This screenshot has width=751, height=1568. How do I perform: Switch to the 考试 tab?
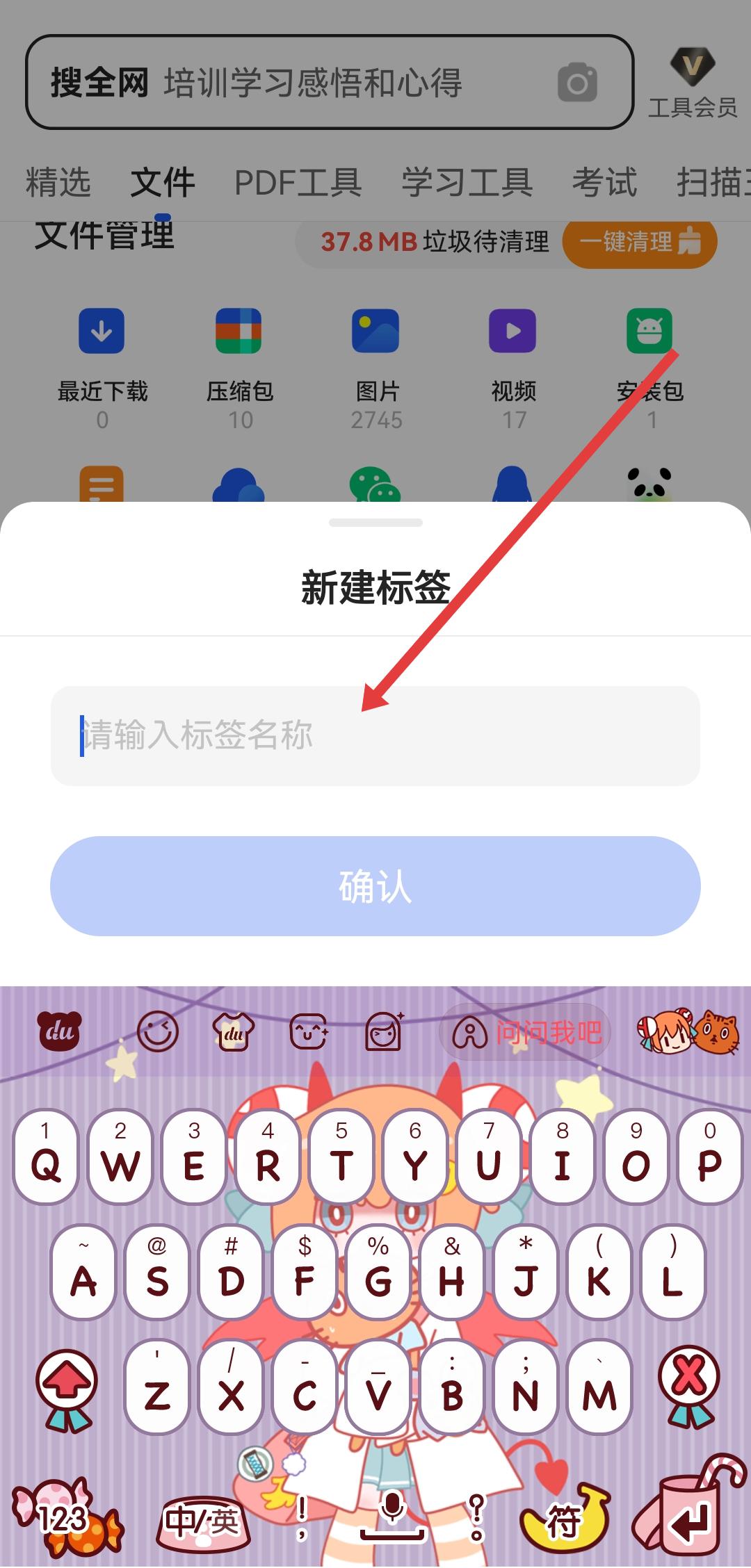tap(604, 183)
